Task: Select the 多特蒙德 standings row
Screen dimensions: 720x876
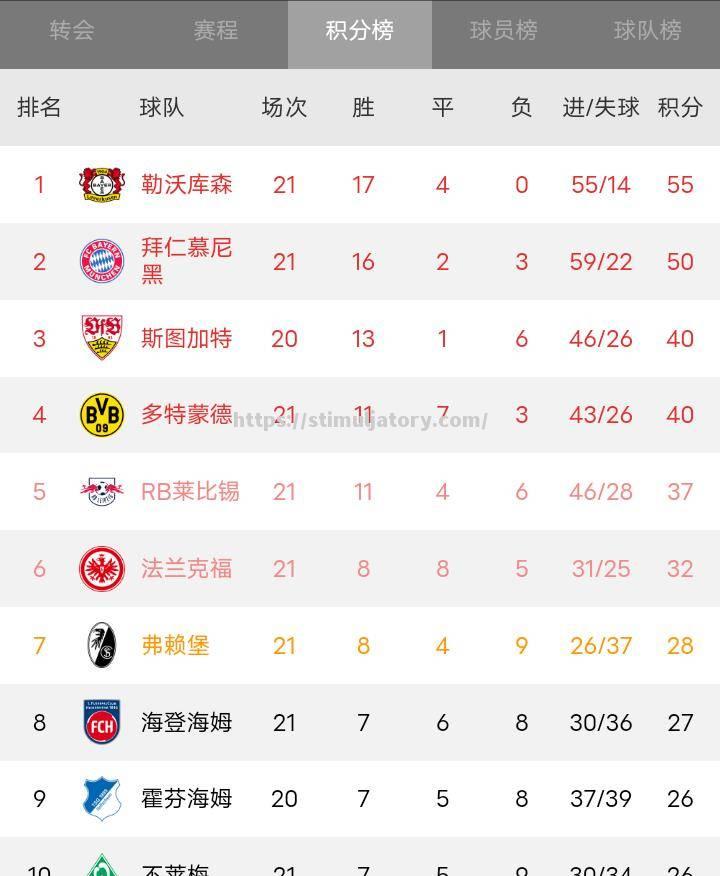Action: click(360, 415)
